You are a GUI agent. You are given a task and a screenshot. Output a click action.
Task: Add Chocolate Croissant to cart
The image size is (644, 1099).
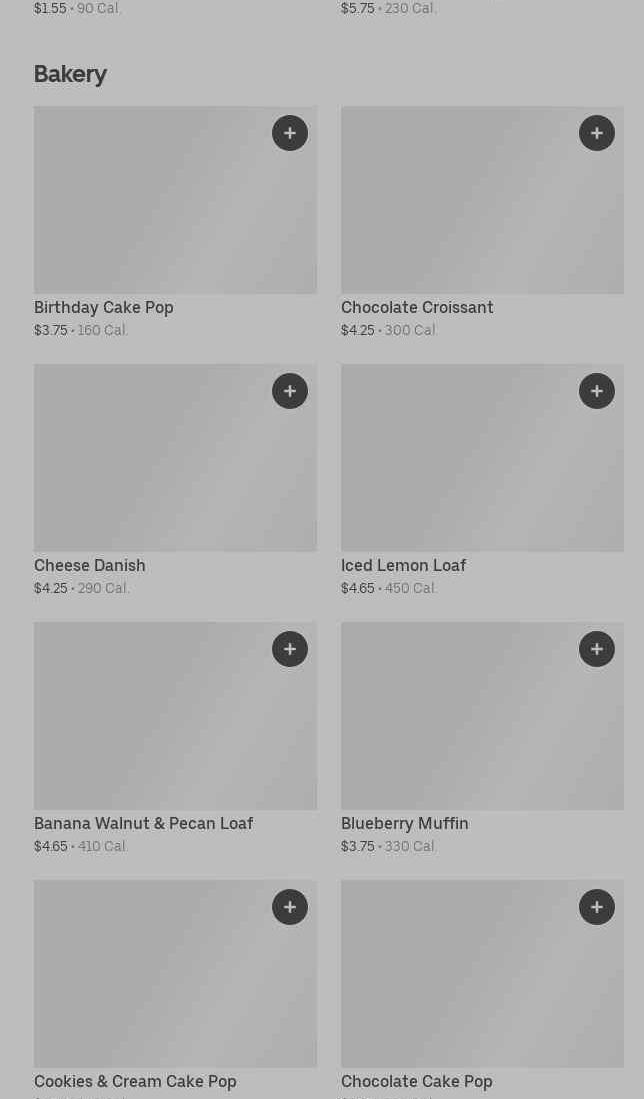coord(597,133)
